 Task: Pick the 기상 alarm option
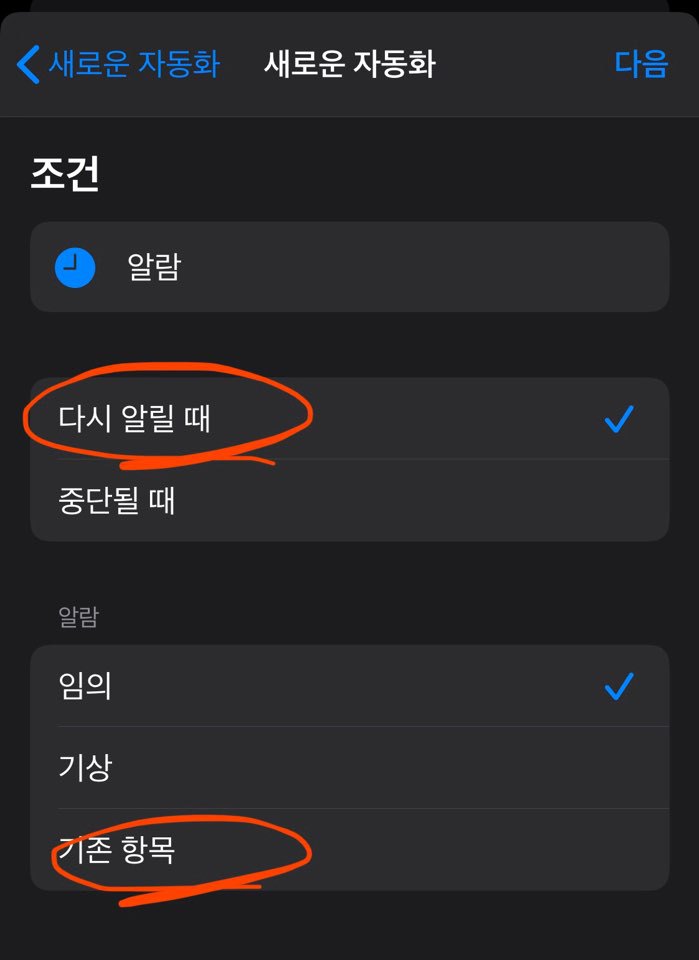349,767
